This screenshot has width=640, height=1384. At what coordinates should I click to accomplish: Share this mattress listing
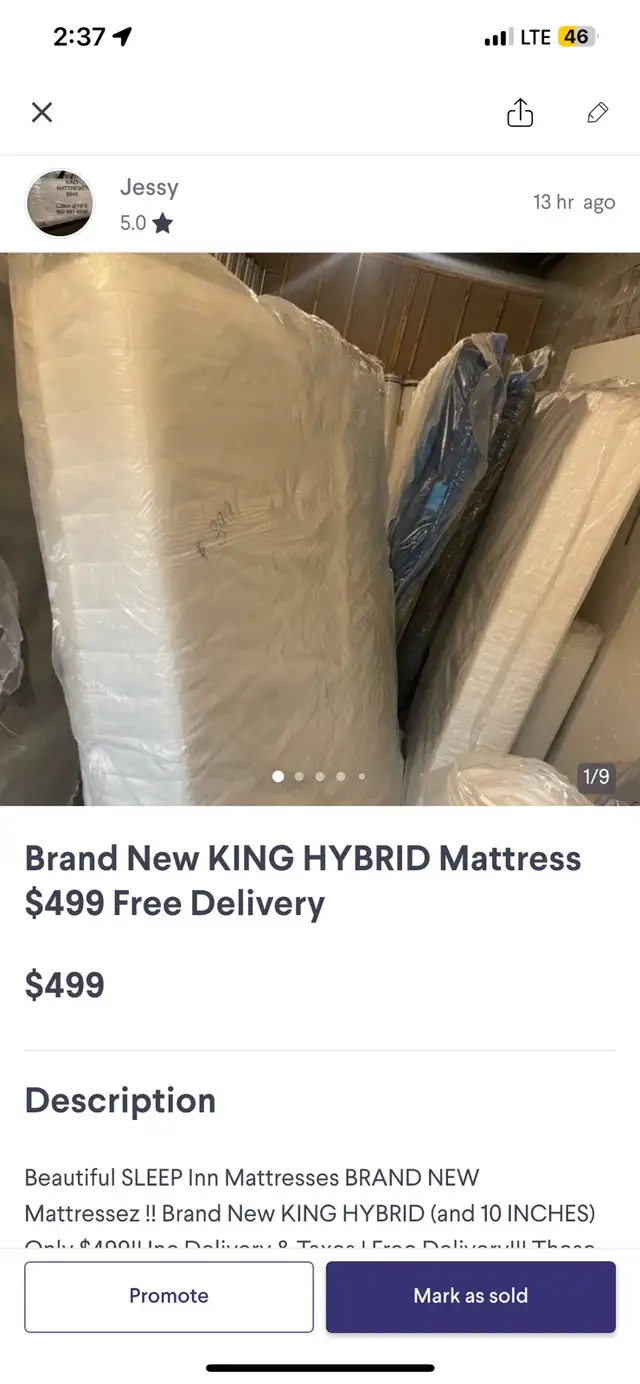[520, 113]
